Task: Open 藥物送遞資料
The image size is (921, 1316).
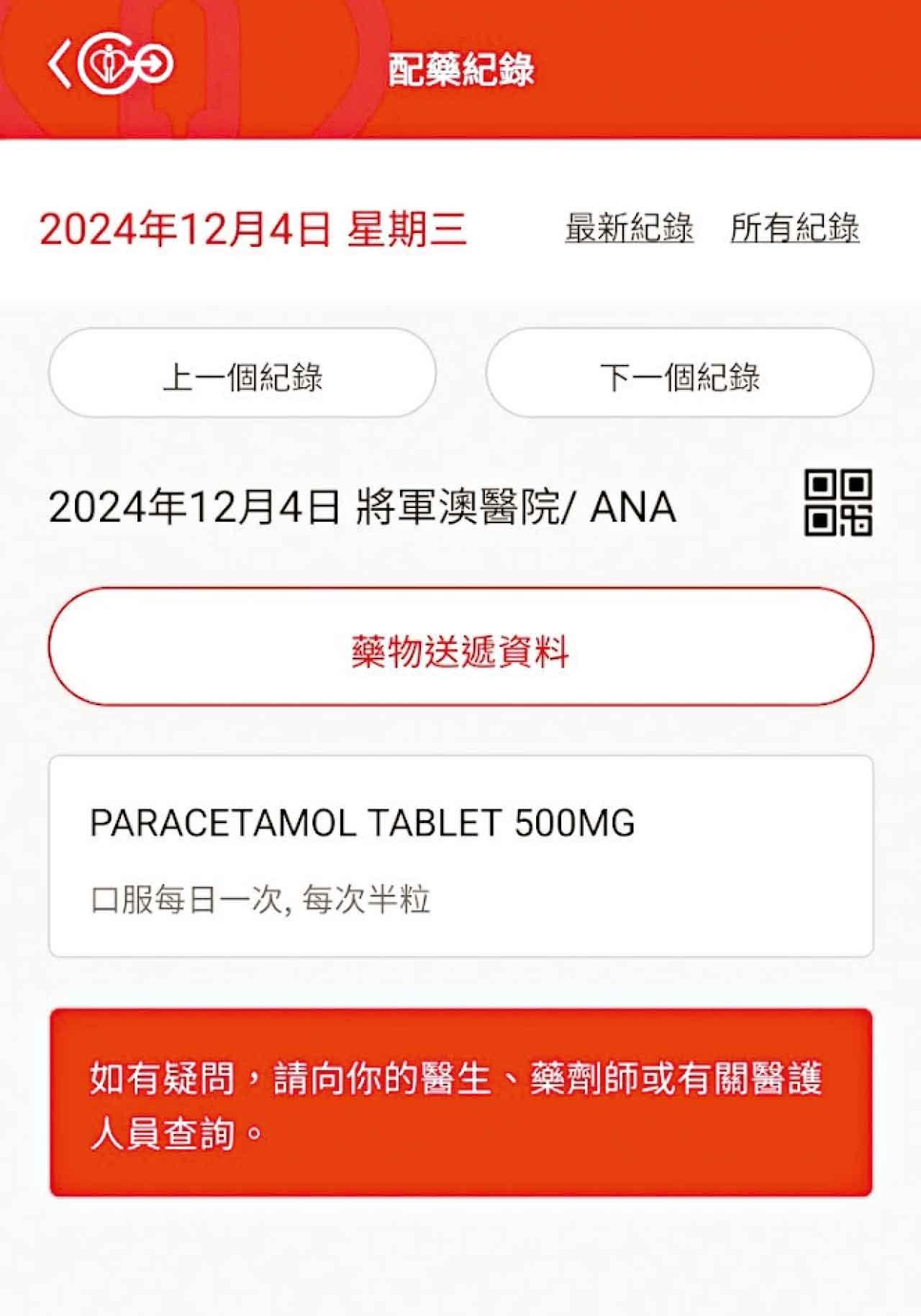Action: point(460,647)
